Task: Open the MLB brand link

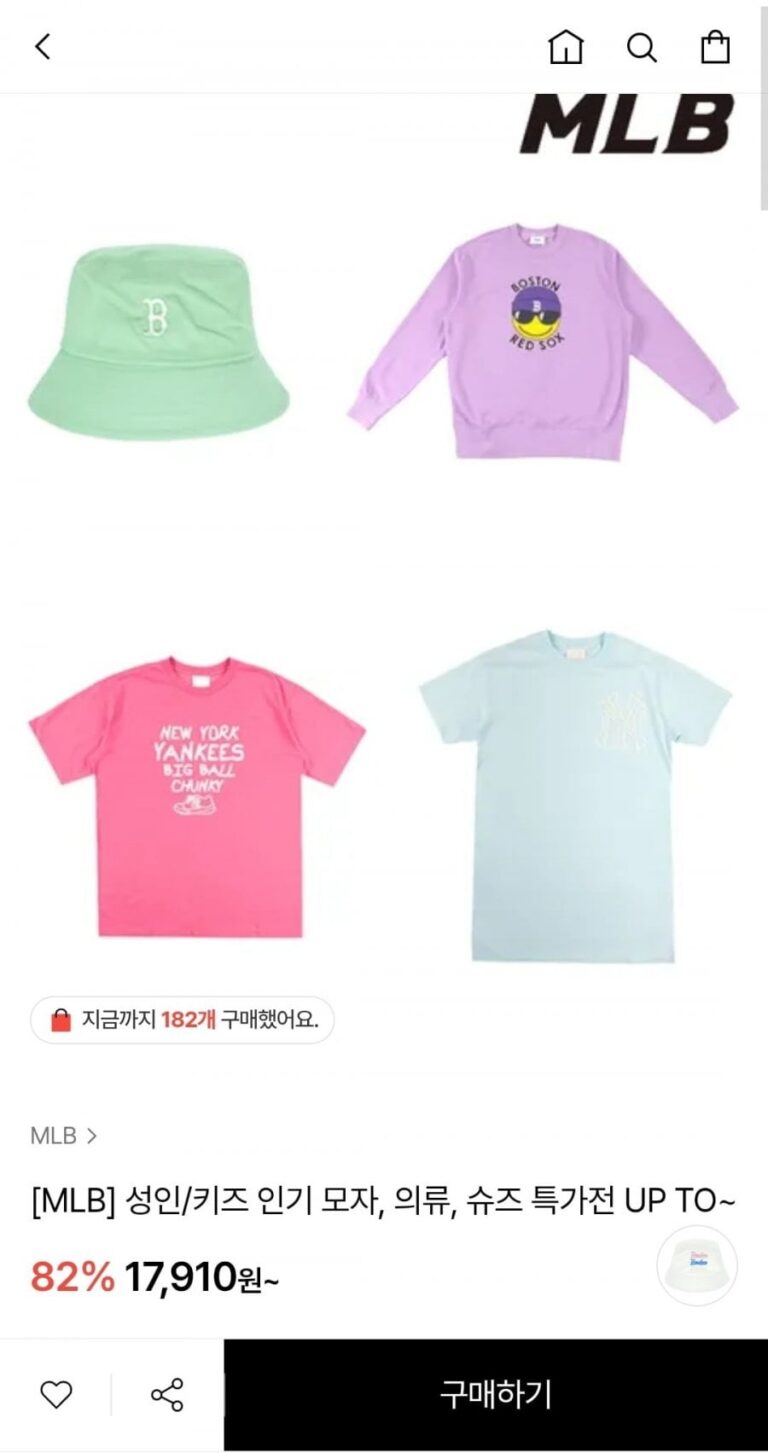Action: (x=63, y=1136)
